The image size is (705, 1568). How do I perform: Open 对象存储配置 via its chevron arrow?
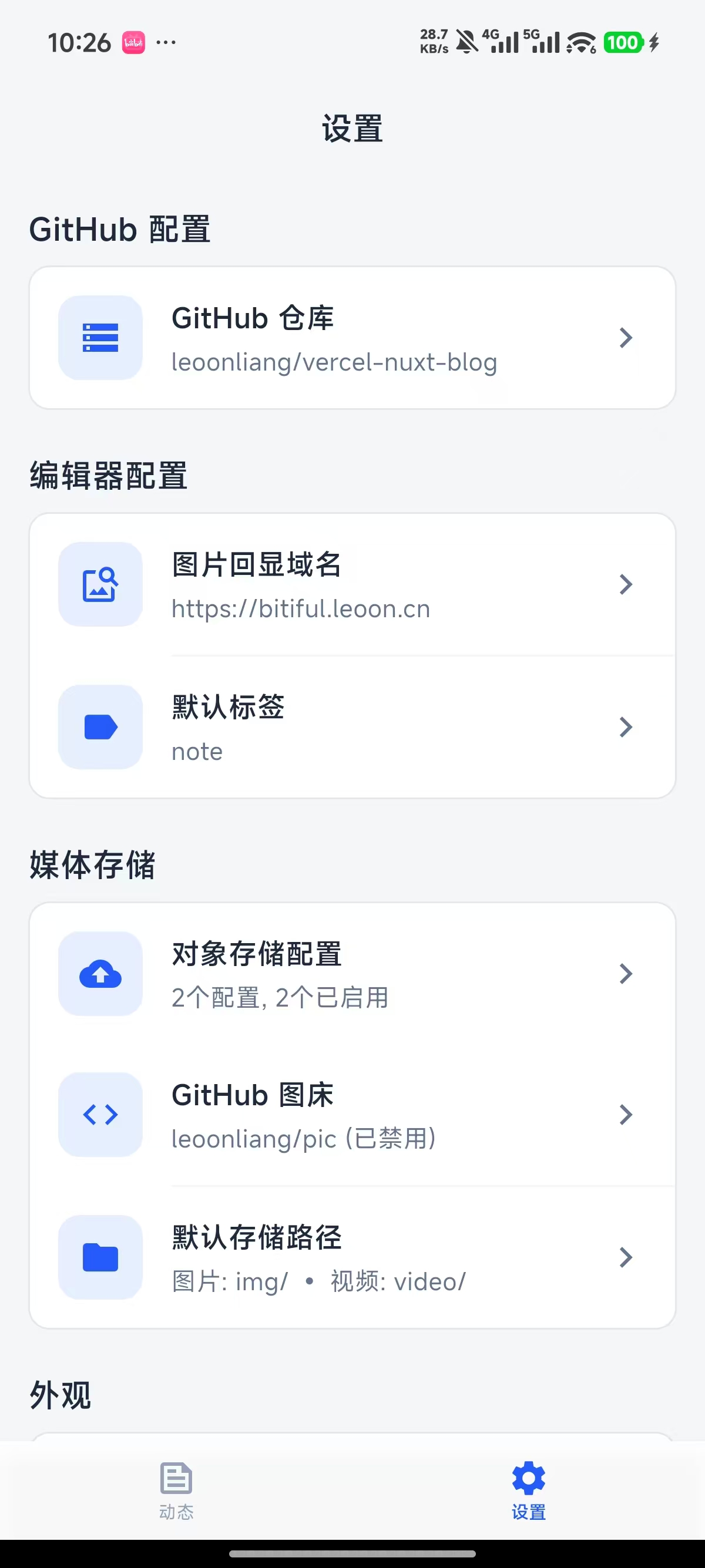[626, 974]
